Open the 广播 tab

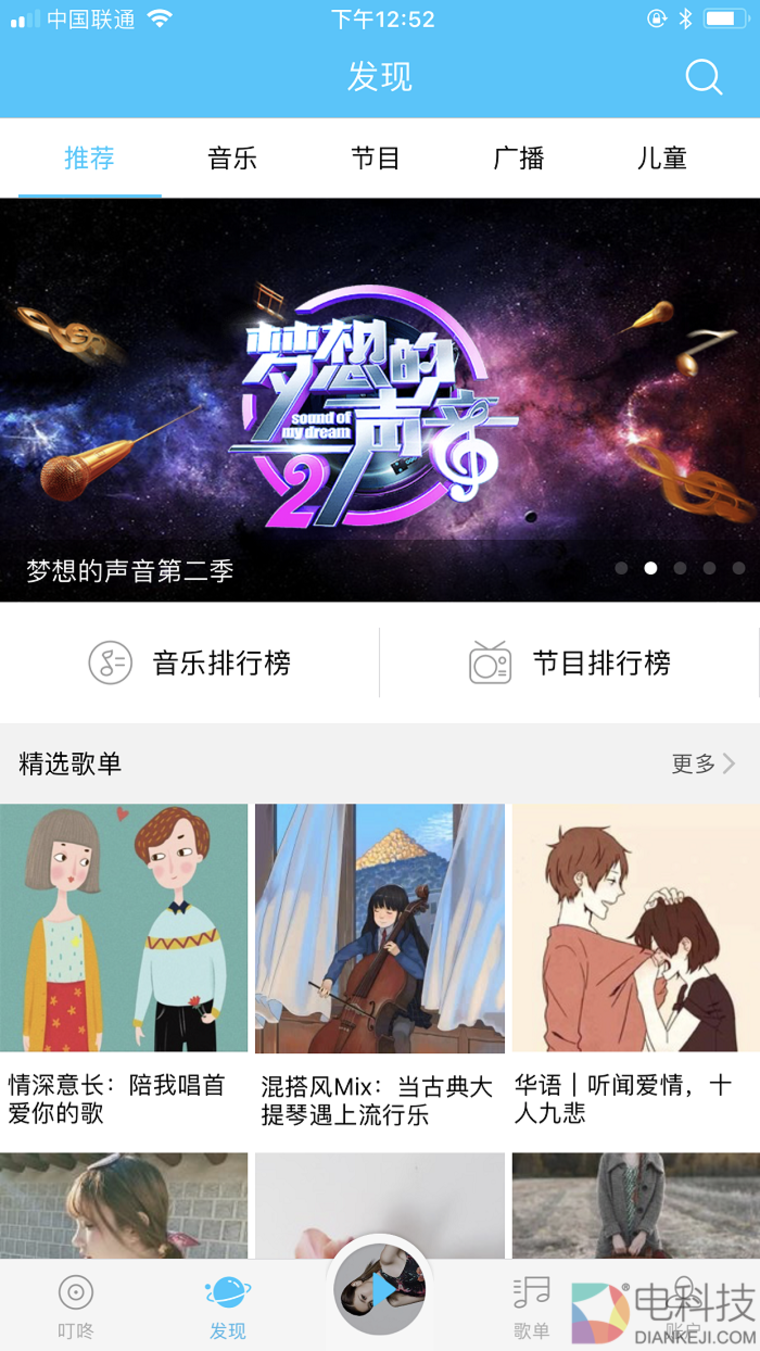518,158
